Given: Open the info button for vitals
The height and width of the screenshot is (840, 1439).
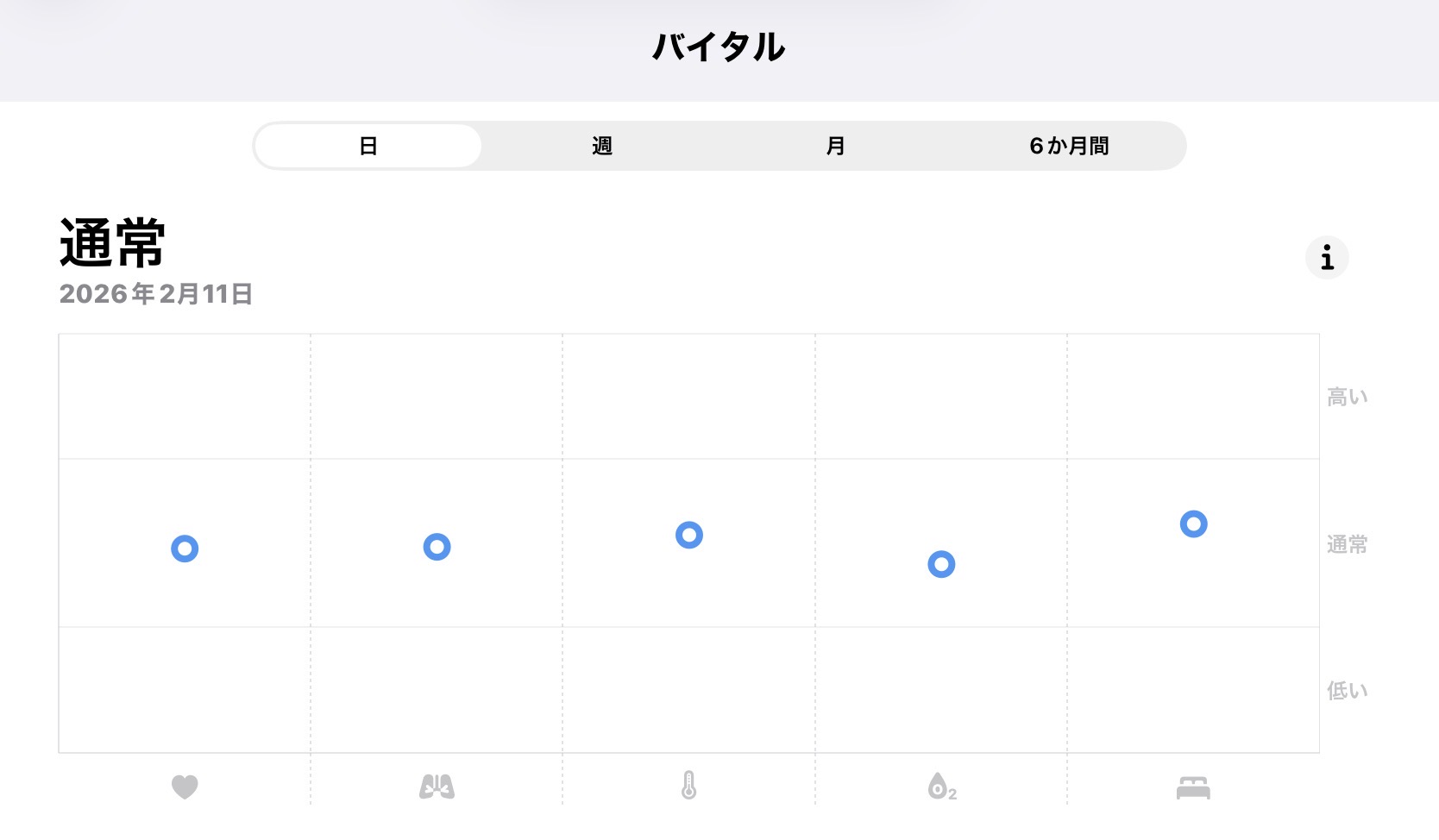Looking at the screenshot, I should (x=1327, y=258).
